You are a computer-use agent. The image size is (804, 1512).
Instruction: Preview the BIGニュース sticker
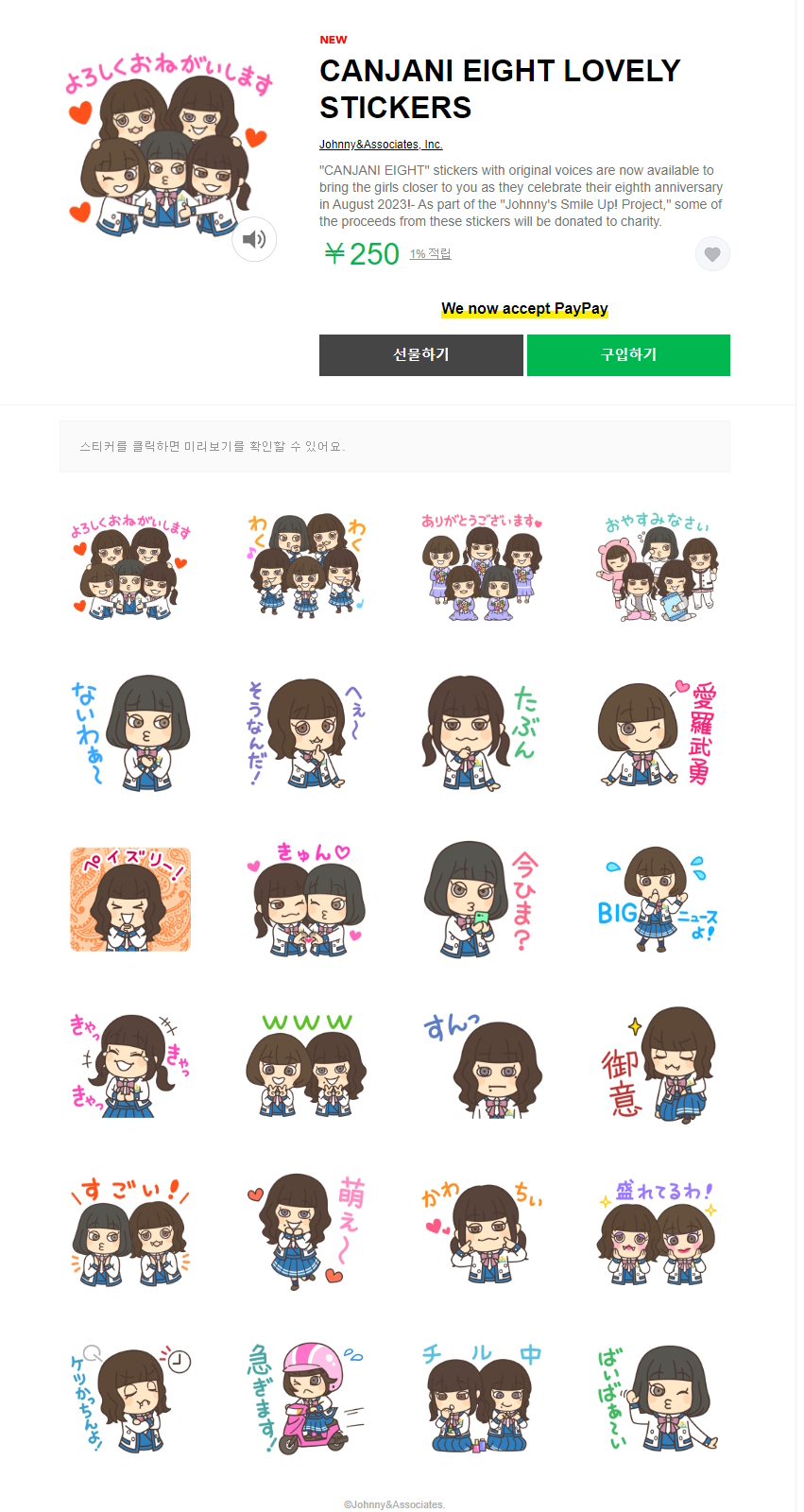pos(658,900)
